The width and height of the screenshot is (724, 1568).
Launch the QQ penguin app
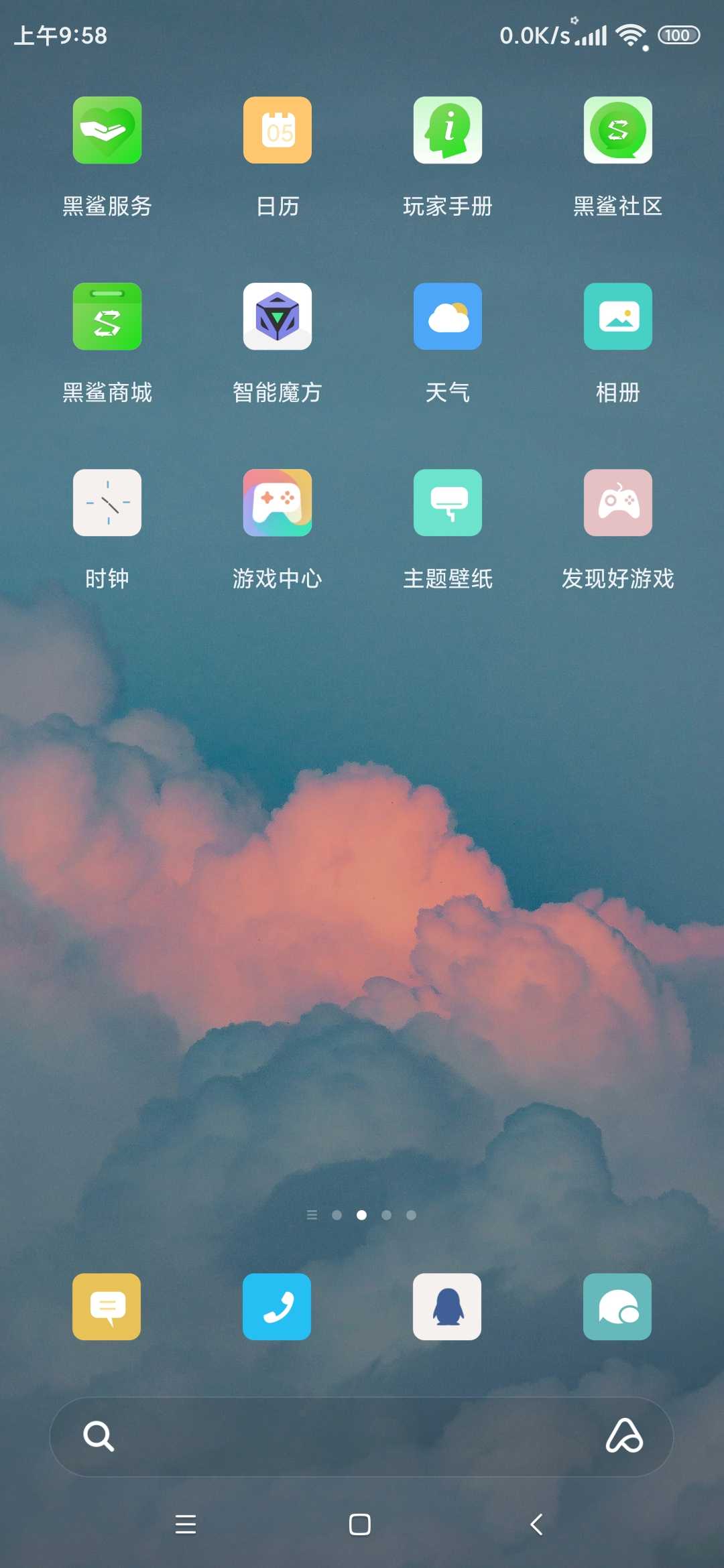(x=447, y=1307)
